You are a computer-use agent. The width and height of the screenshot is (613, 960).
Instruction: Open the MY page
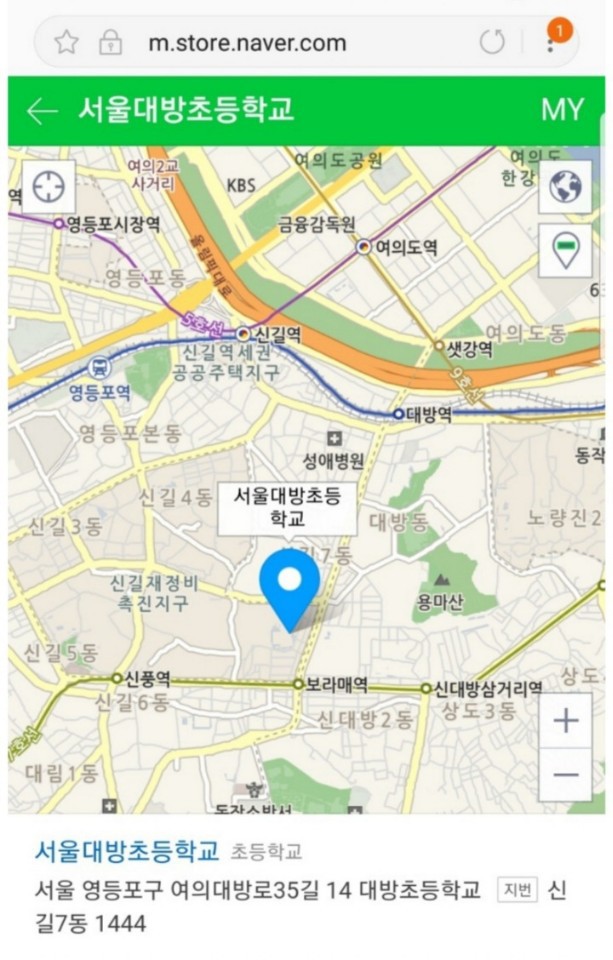[x=561, y=110]
